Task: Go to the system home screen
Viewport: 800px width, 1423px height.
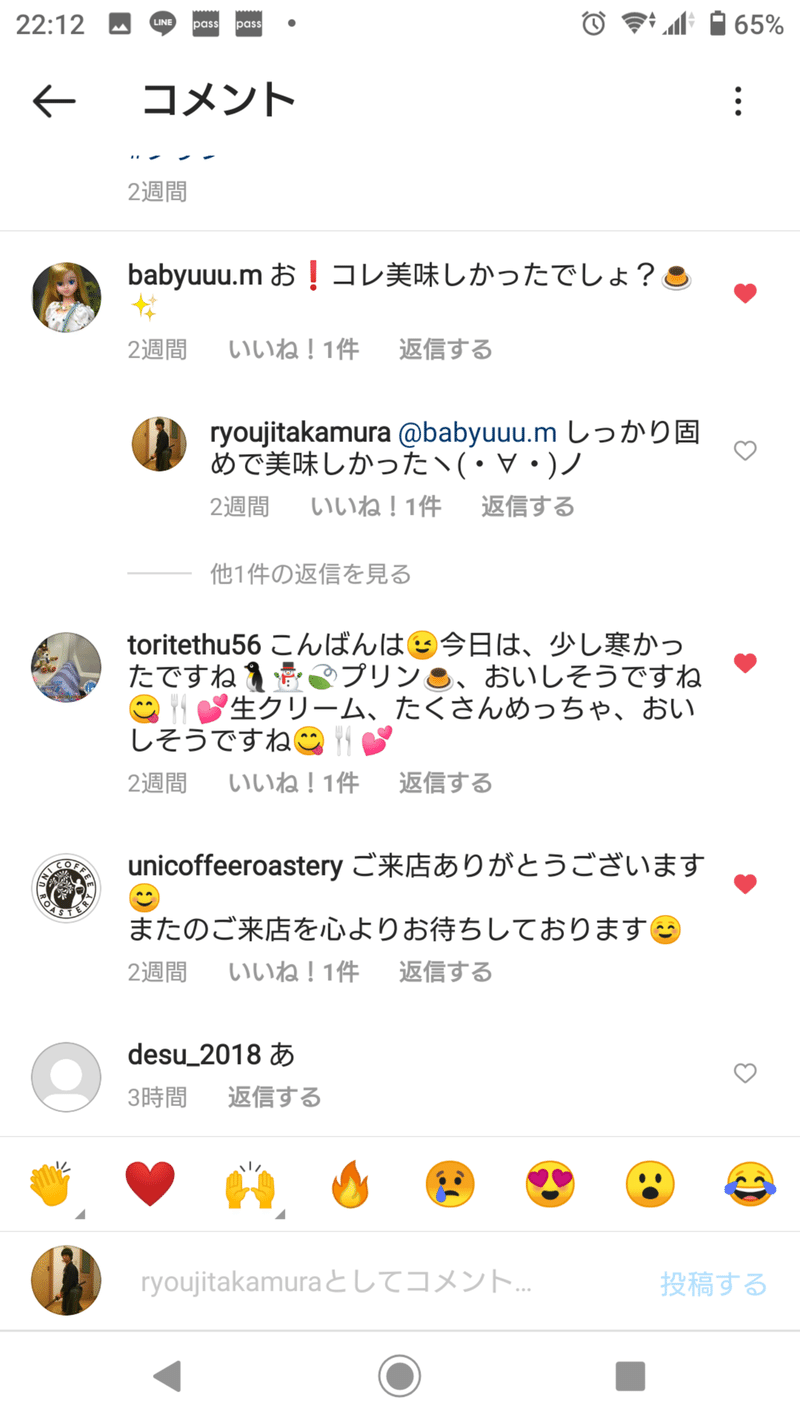Action: pyautogui.click(x=400, y=1376)
